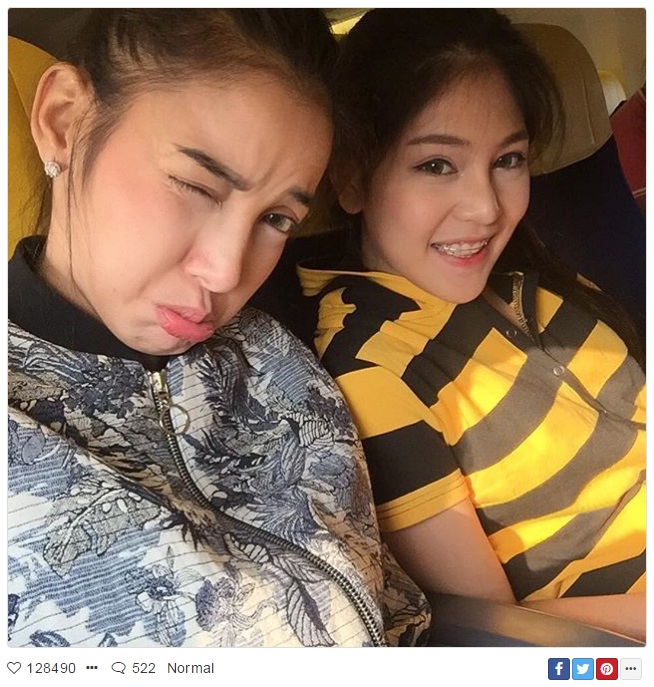Tap the Normal filter label

coord(190,668)
